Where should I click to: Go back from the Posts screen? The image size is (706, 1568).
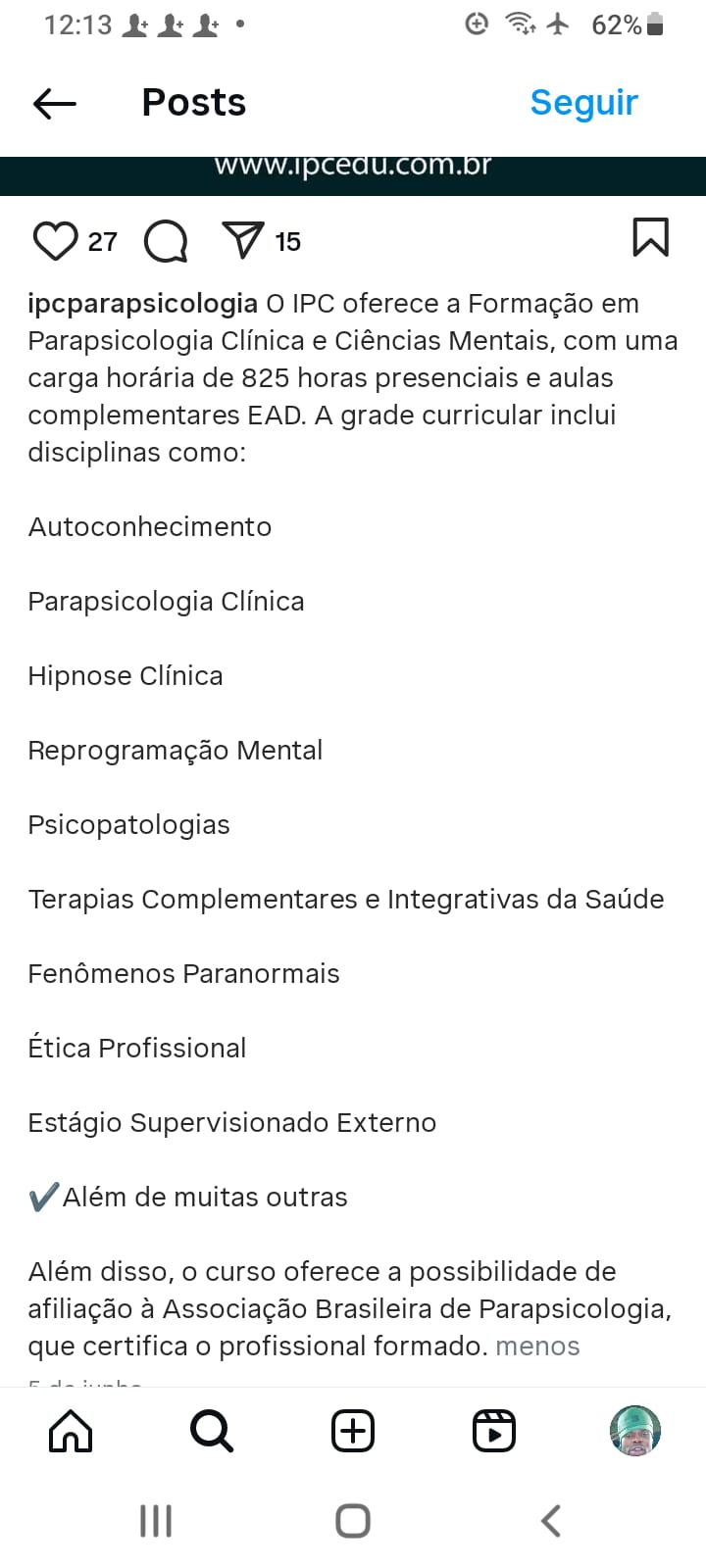click(55, 103)
